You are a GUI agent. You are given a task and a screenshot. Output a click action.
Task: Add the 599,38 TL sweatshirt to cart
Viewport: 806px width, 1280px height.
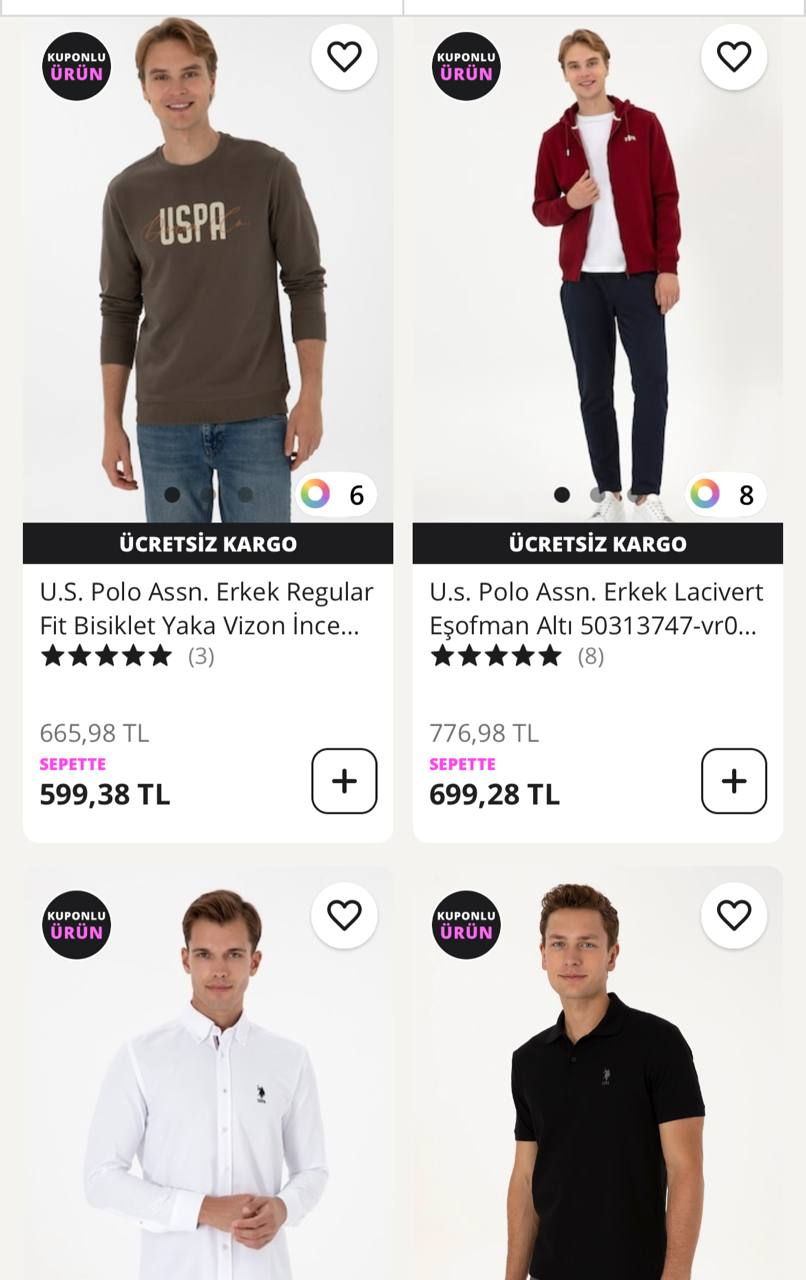pyautogui.click(x=344, y=781)
